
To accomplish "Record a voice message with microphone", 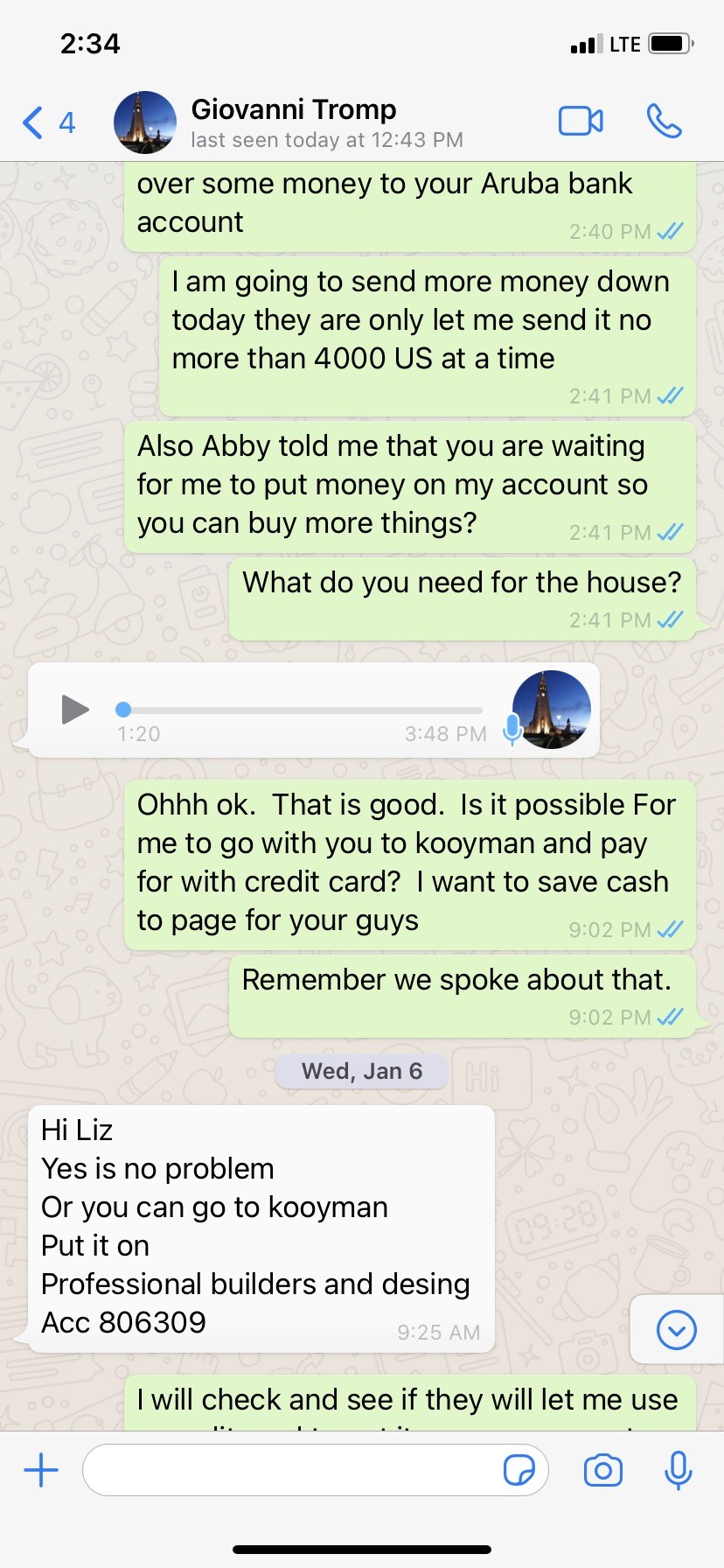I will pos(678,1470).
